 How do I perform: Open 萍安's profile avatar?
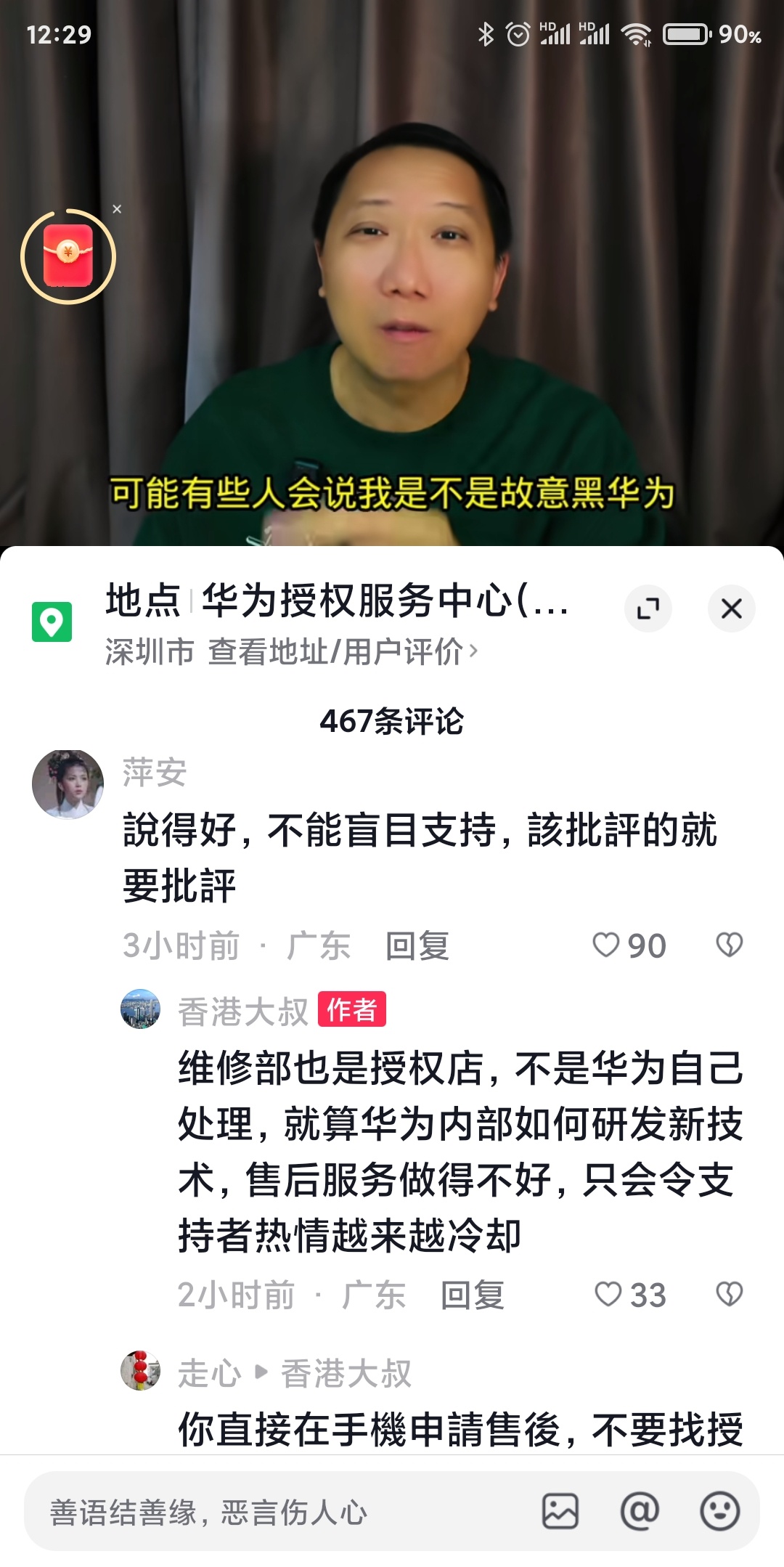point(68,784)
